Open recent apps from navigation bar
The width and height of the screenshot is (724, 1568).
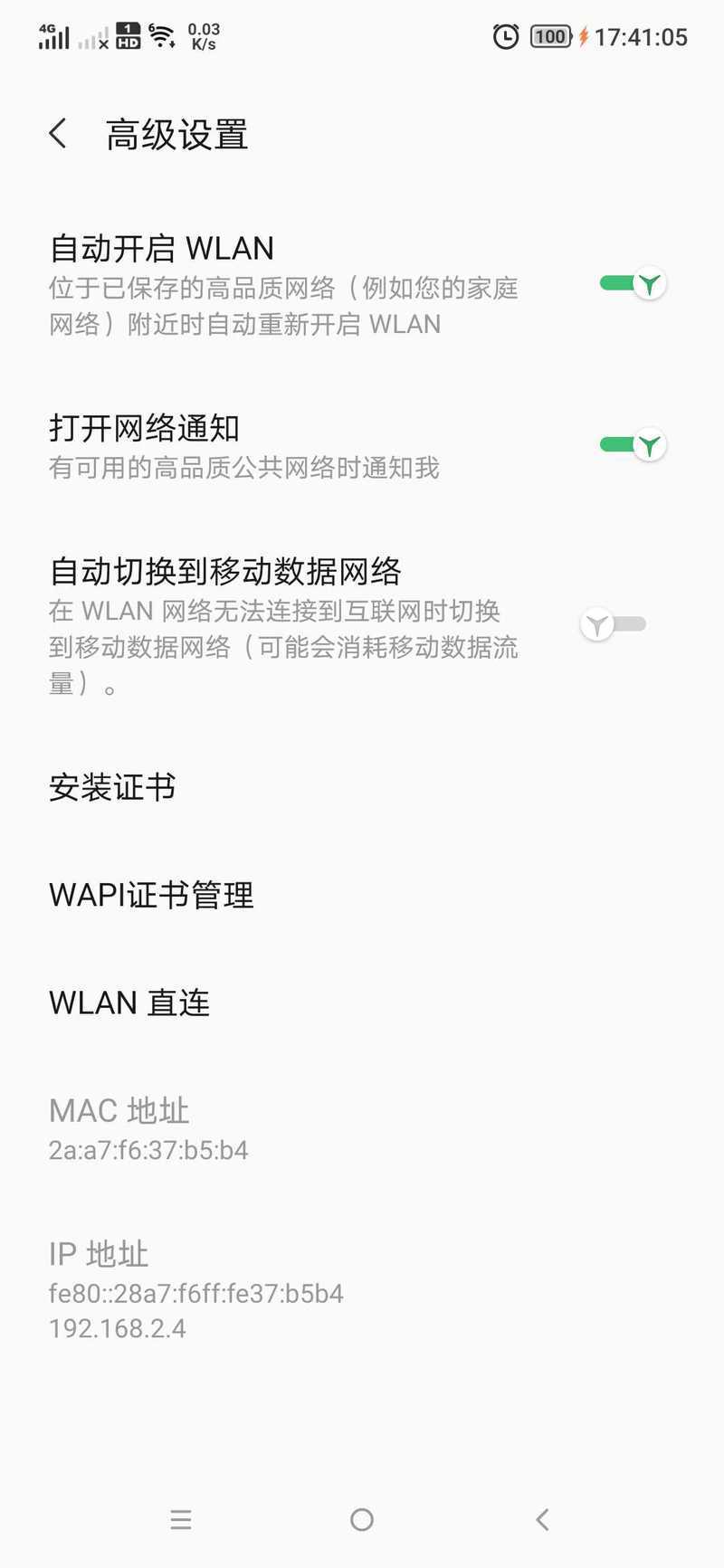(181, 1519)
